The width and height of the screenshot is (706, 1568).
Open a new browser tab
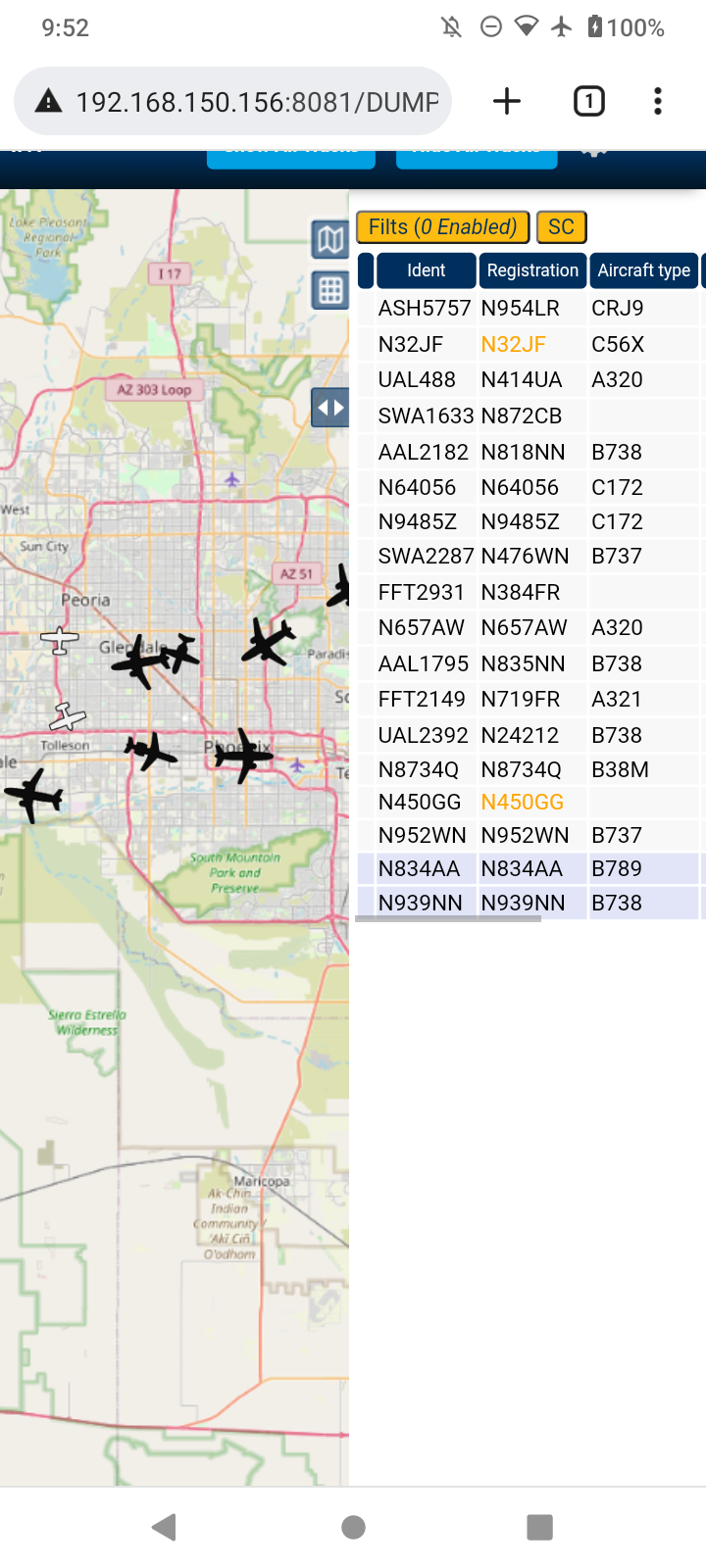(x=507, y=101)
